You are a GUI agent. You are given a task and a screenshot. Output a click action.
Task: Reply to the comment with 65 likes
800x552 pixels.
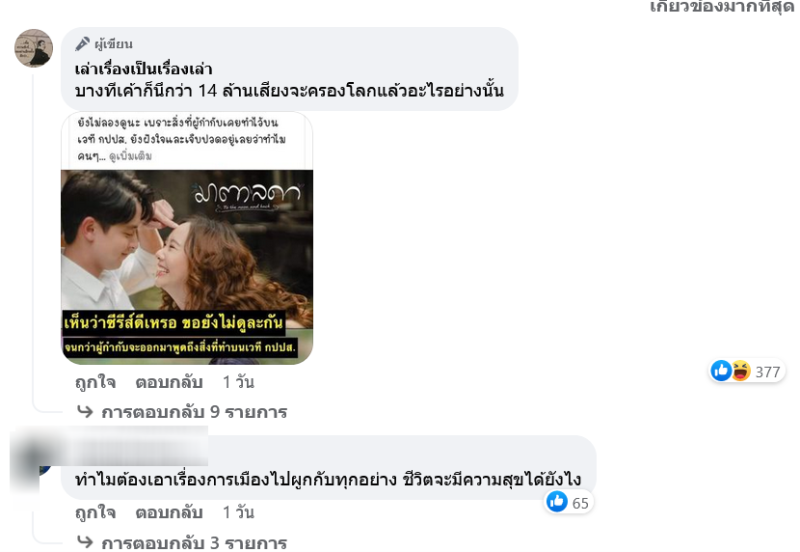[169, 513]
